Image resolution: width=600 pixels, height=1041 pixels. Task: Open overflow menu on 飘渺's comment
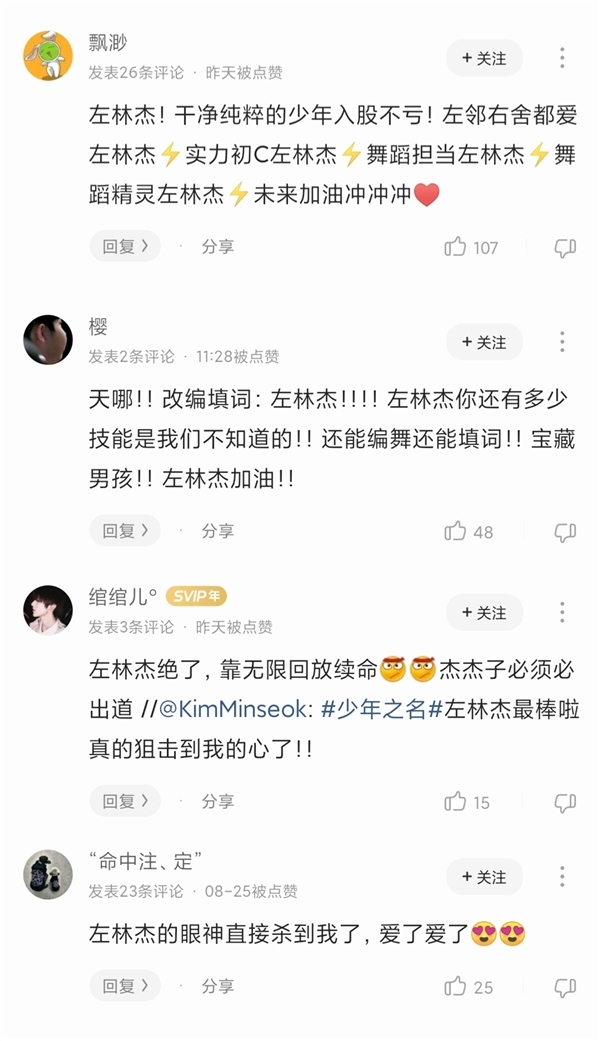pos(562,58)
